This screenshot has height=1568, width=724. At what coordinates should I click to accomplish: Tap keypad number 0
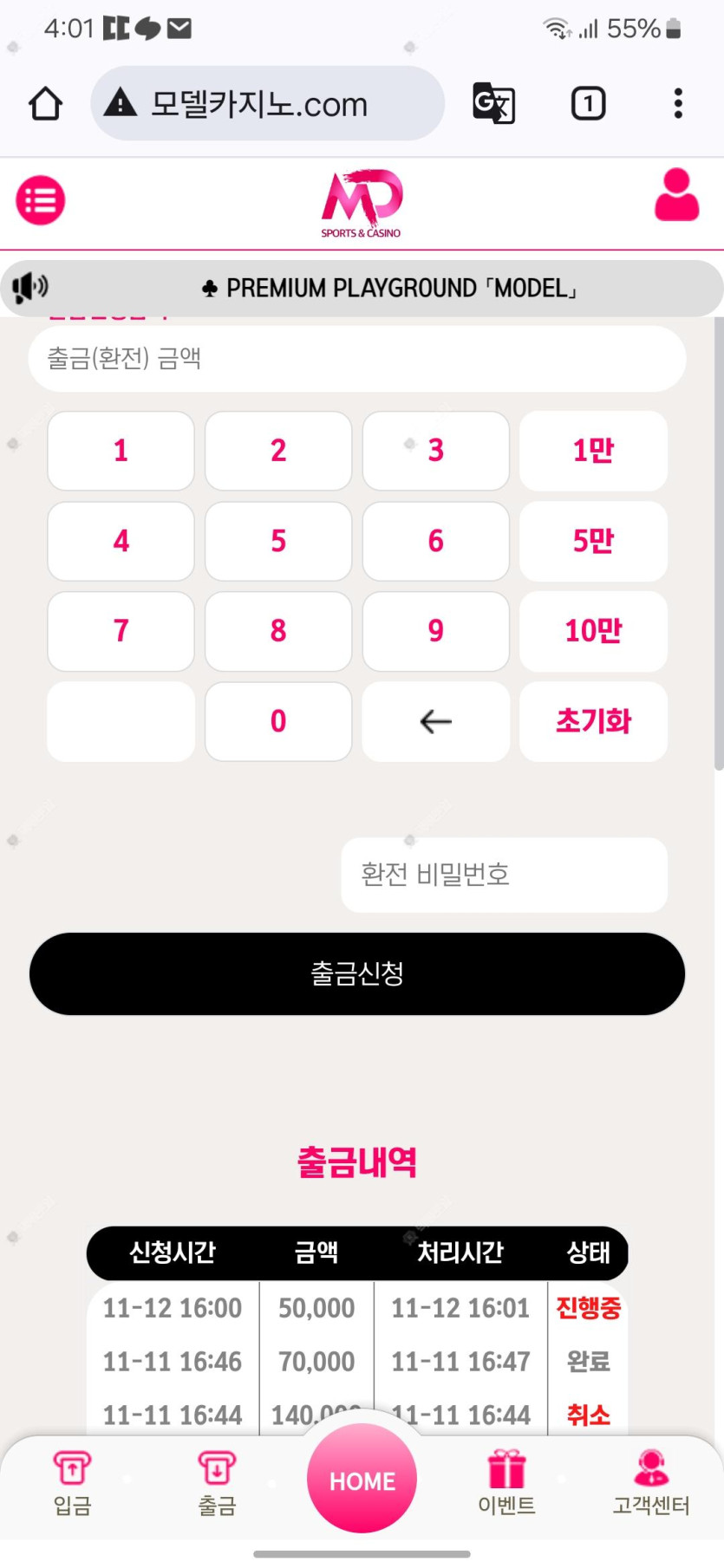tap(278, 721)
